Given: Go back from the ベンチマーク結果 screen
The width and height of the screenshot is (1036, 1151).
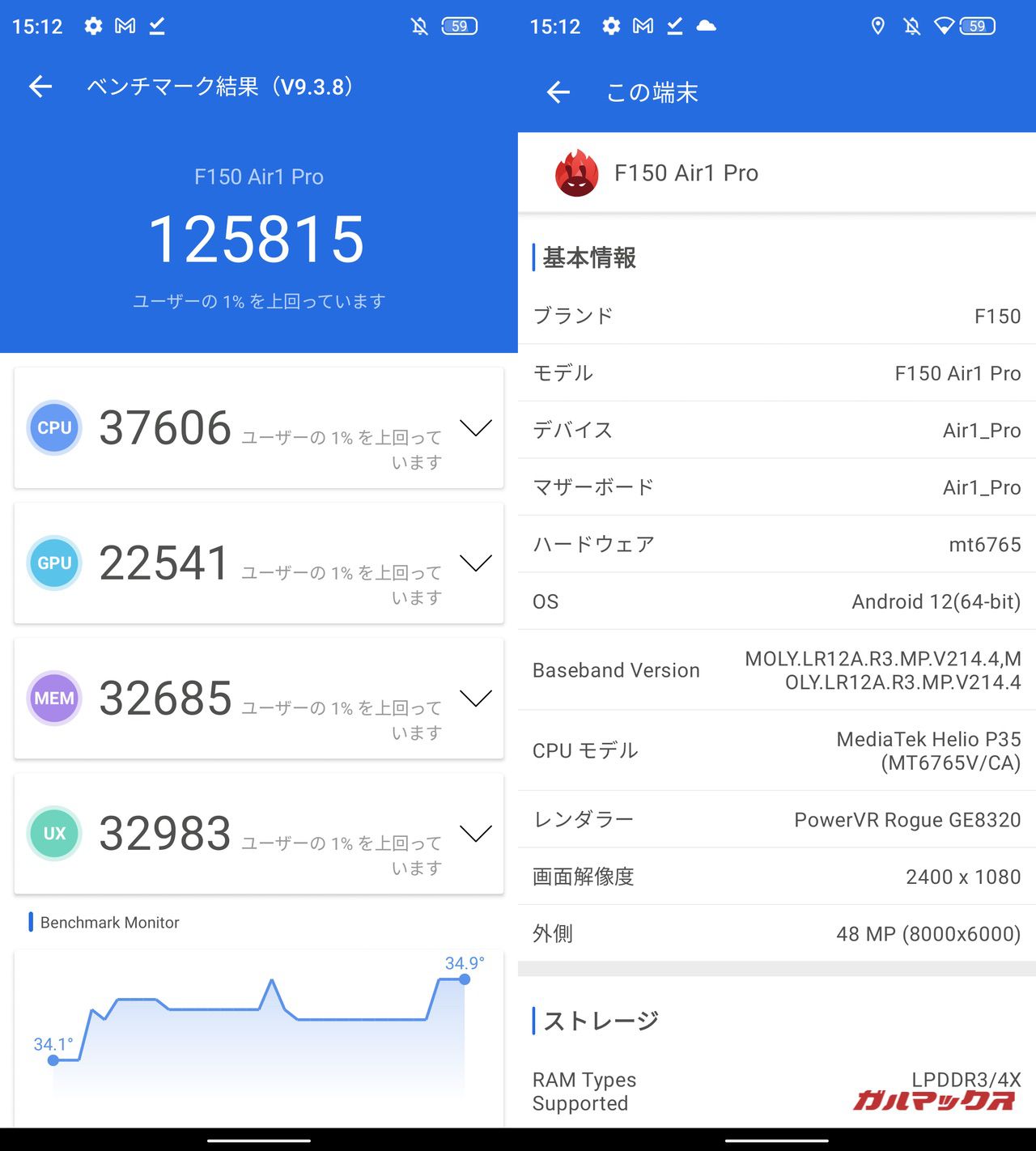Looking at the screenshot, I should [x=40, y=87].
